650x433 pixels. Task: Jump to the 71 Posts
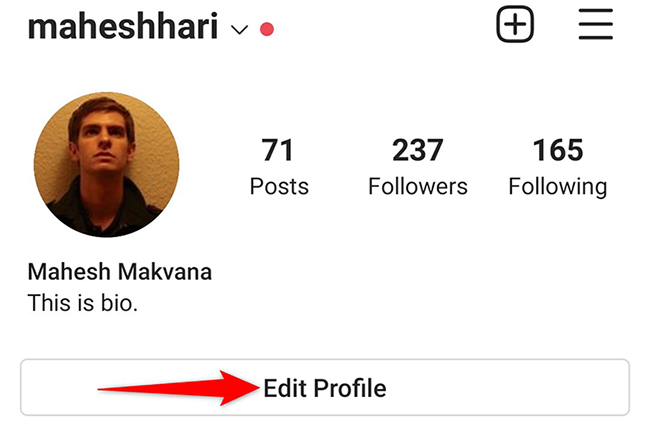[278, 167]
